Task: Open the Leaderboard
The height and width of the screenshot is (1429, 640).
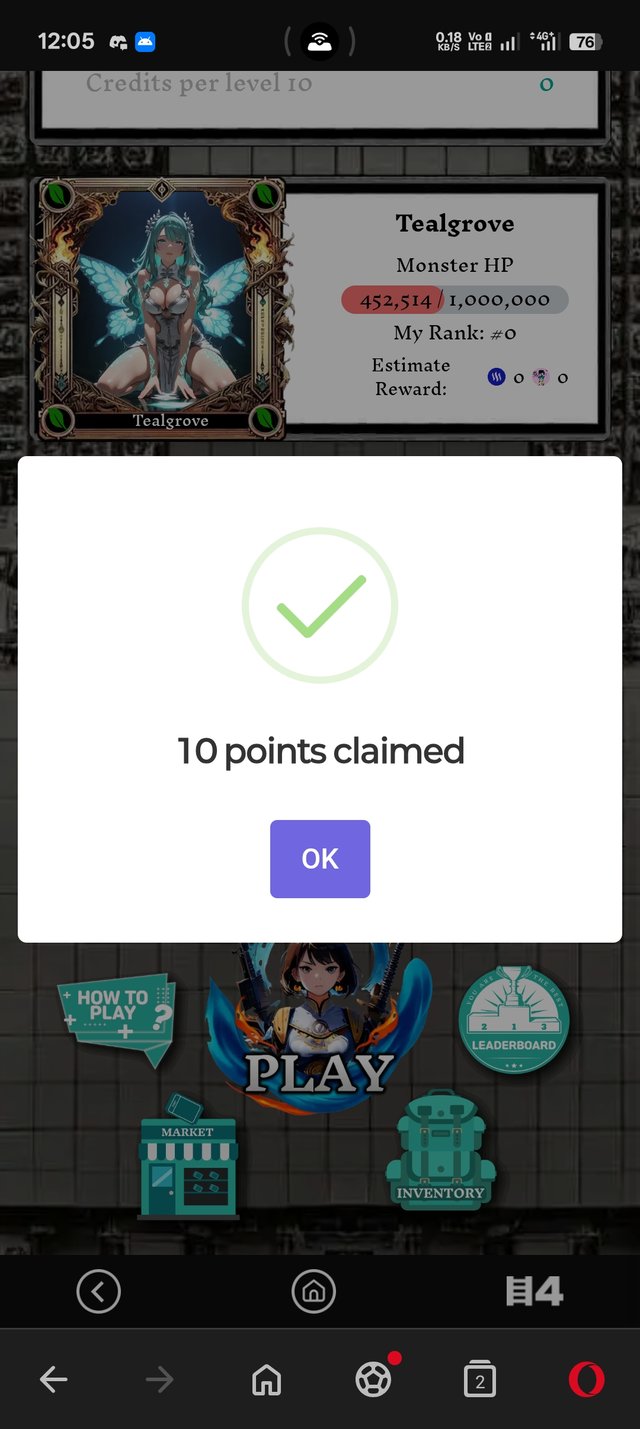Action: (514, 1019)
